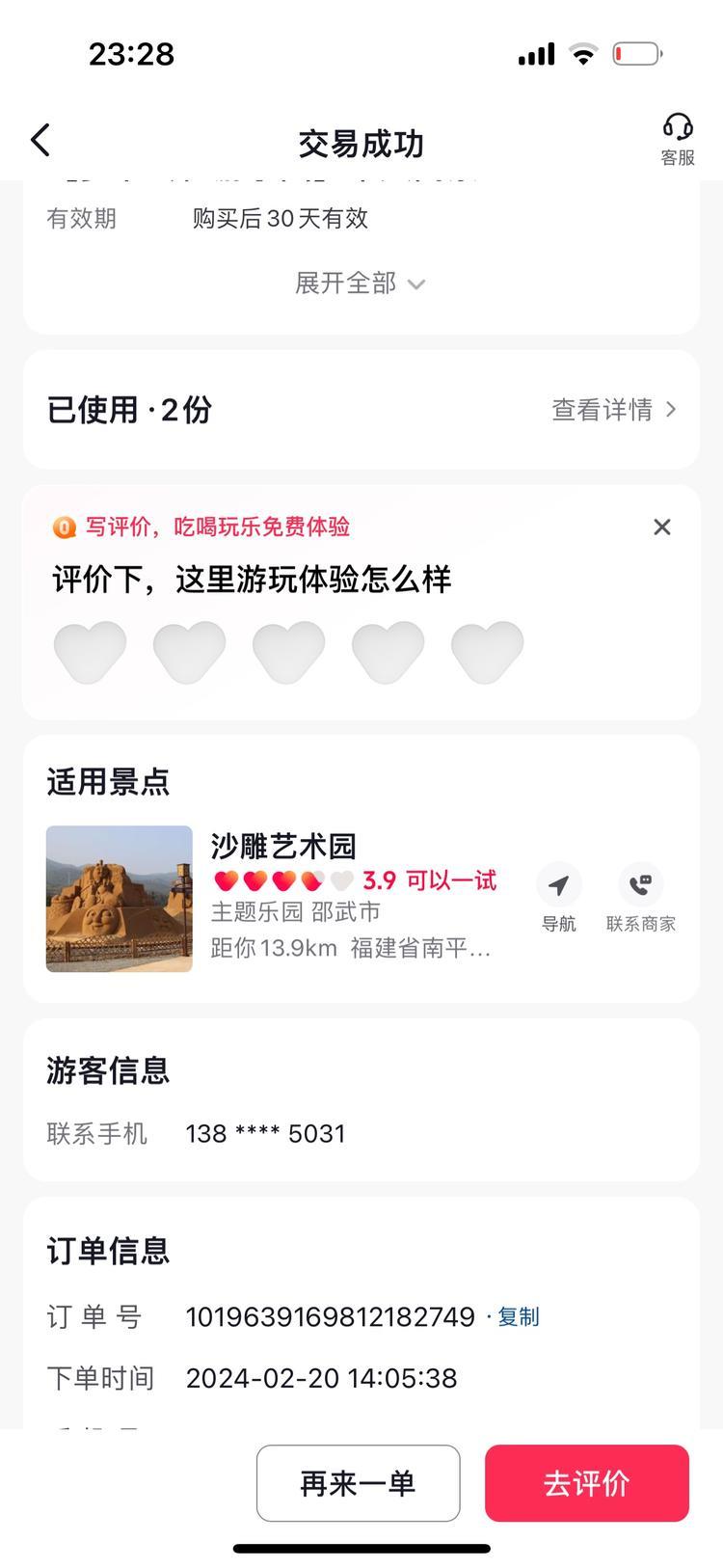Image resolution: width=723 pixels, height=1568 pixels.
Task: Tap 去评价 to write review
Action: [586, 1483]
